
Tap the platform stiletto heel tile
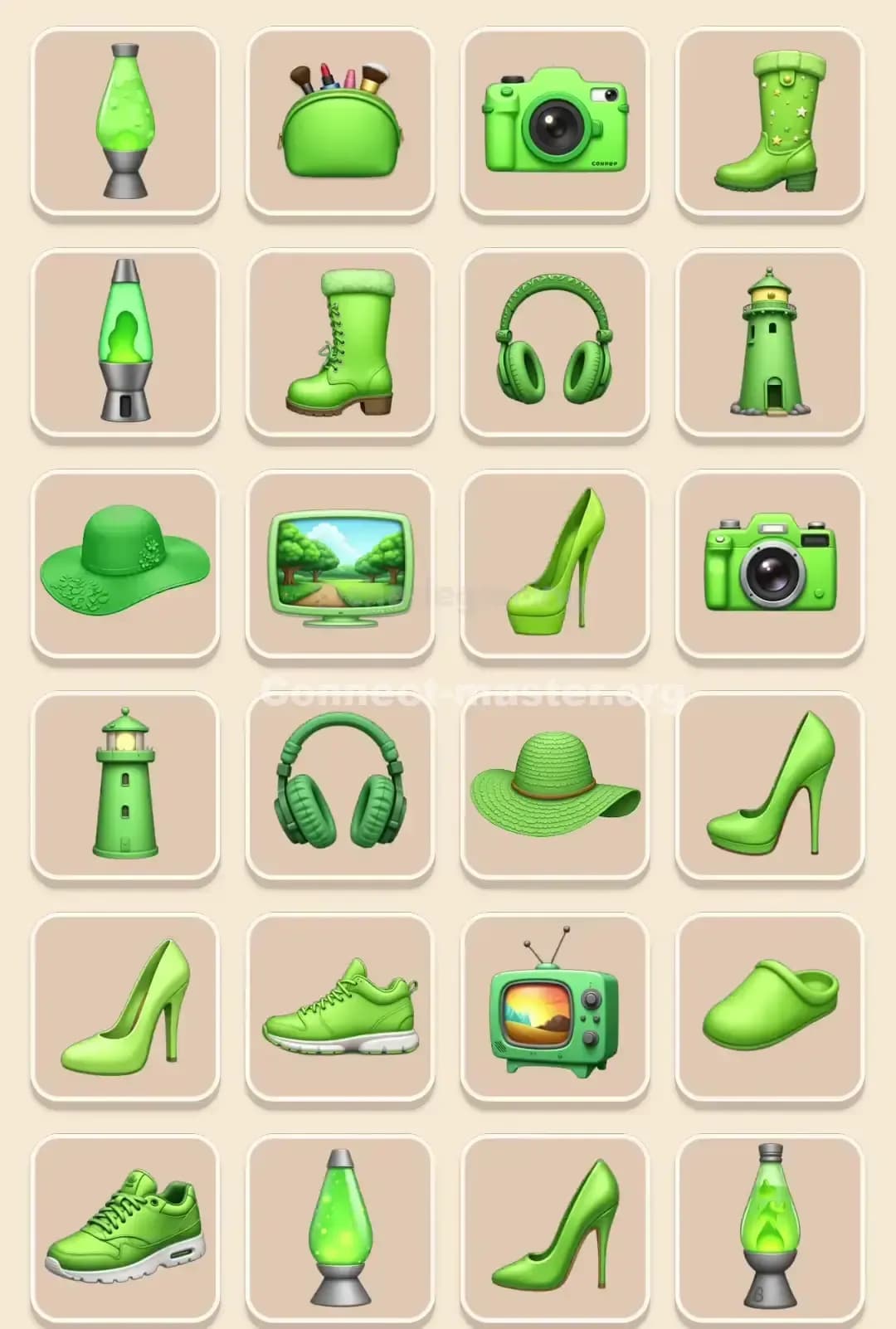(x=554, y=564)
